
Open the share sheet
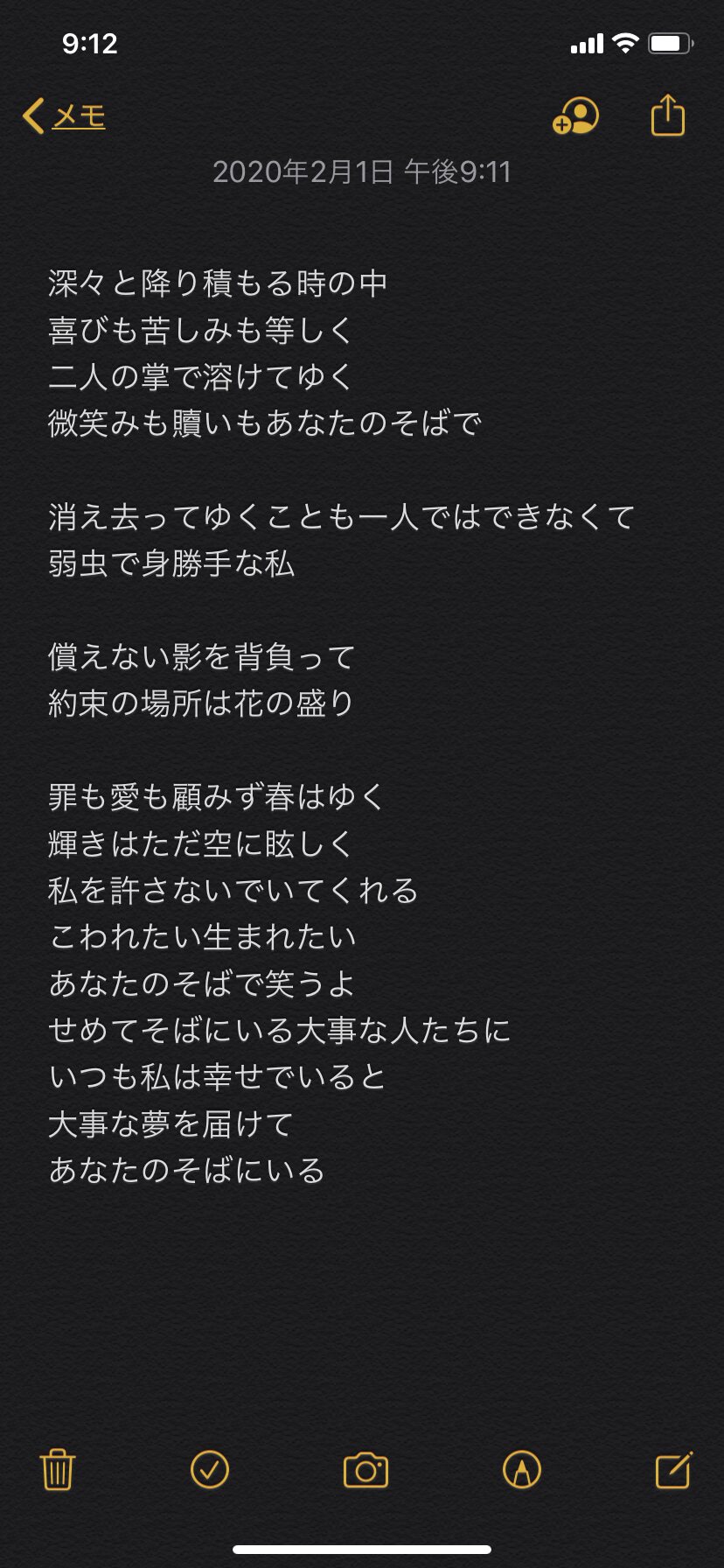click(x=668, y=115)
